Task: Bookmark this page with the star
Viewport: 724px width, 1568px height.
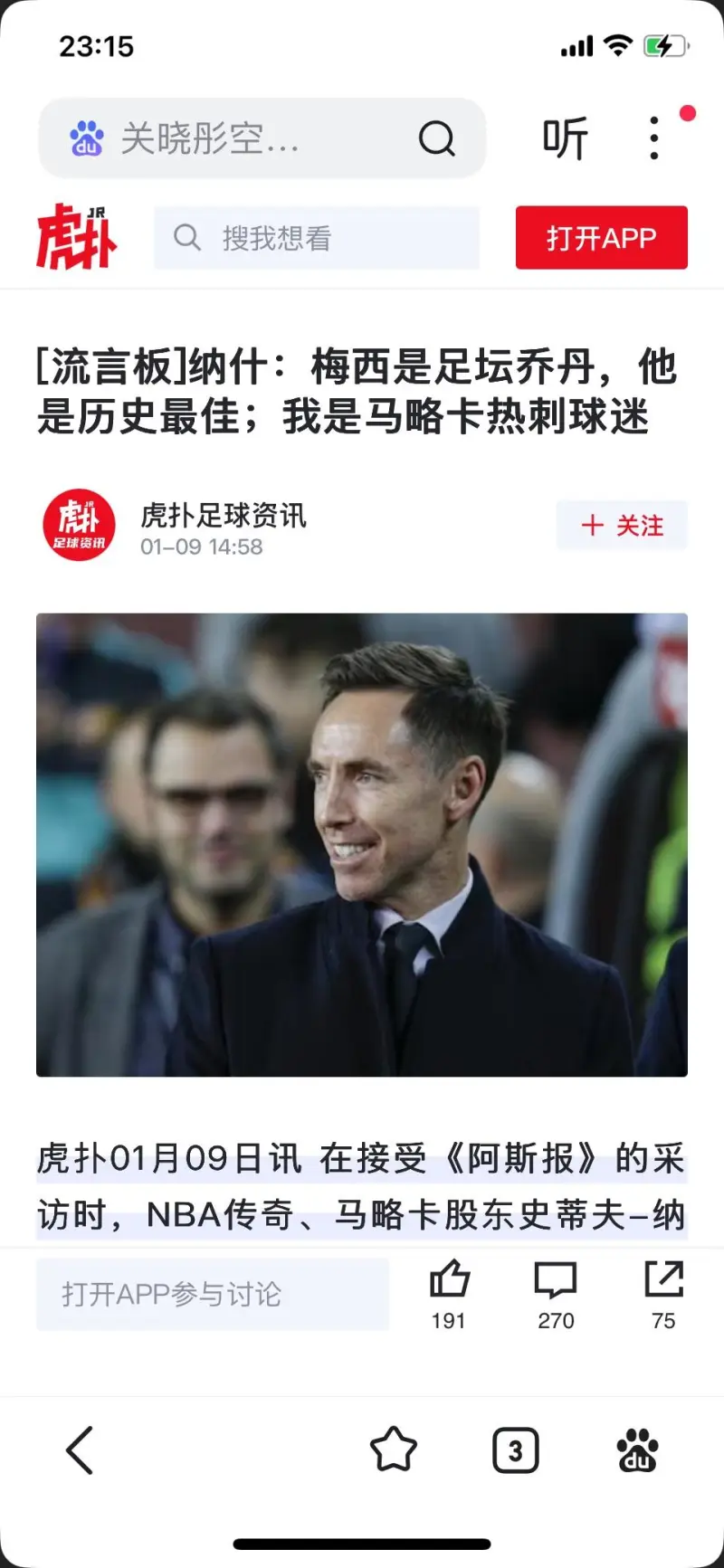Action: 394,1450
